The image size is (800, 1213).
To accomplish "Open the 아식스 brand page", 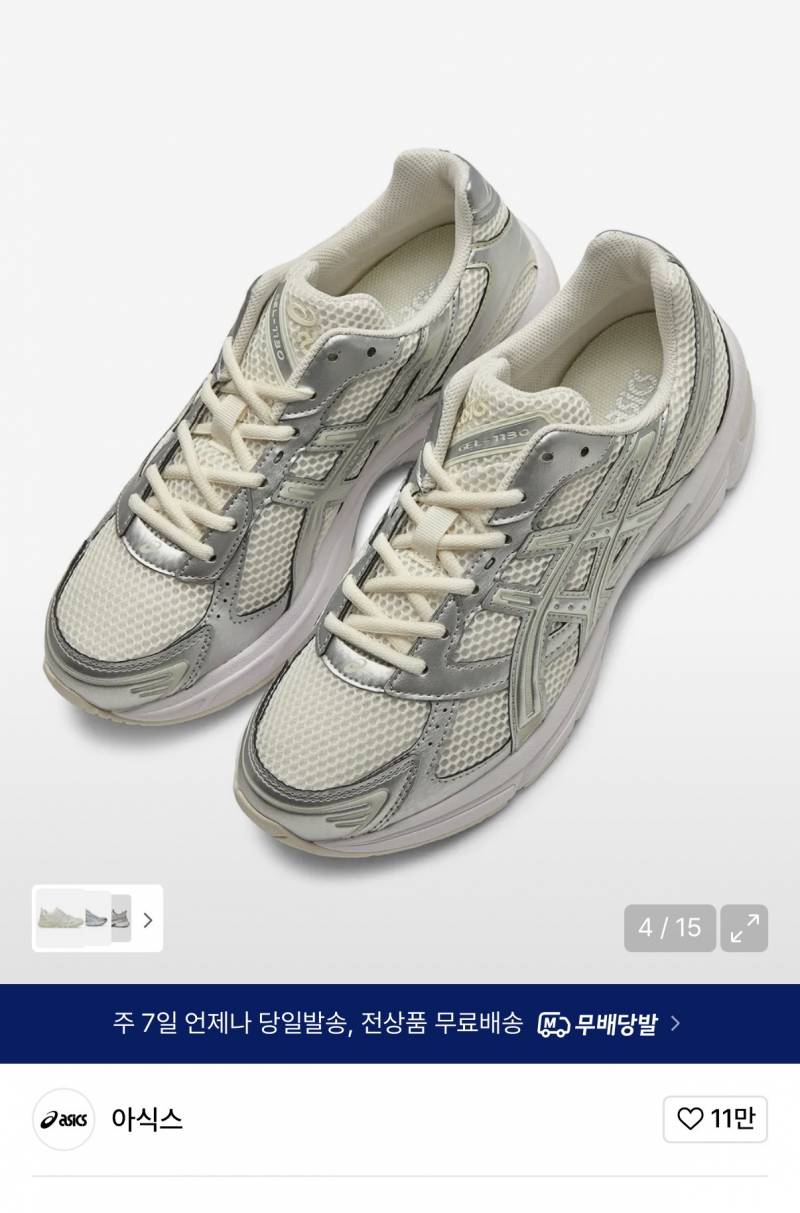I will pyautogui.click(x=146, y=1118).
